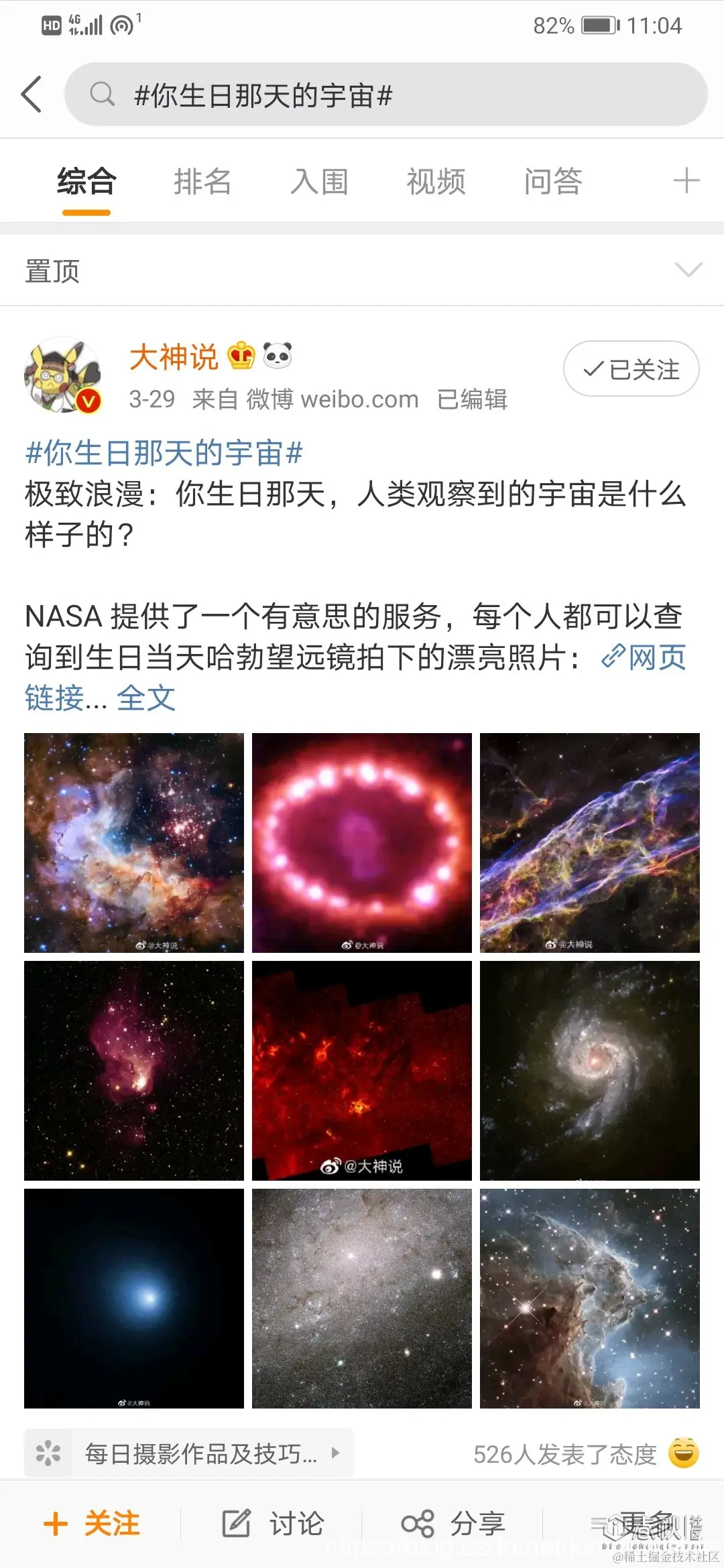Tap the back arrow to return
This screenshot has width=724, height=1568.
coord(32,94)
